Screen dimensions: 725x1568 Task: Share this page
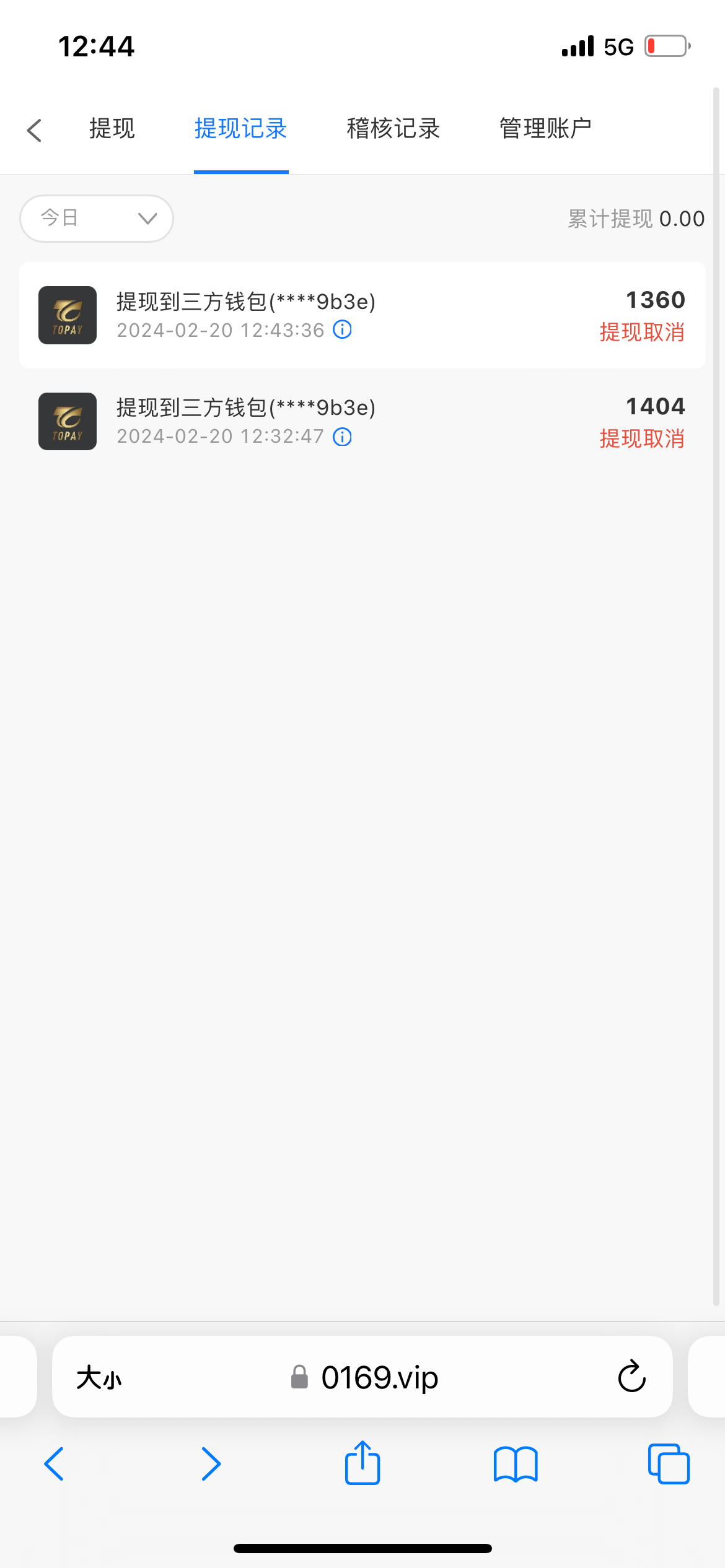click(x=362, y=1463)
